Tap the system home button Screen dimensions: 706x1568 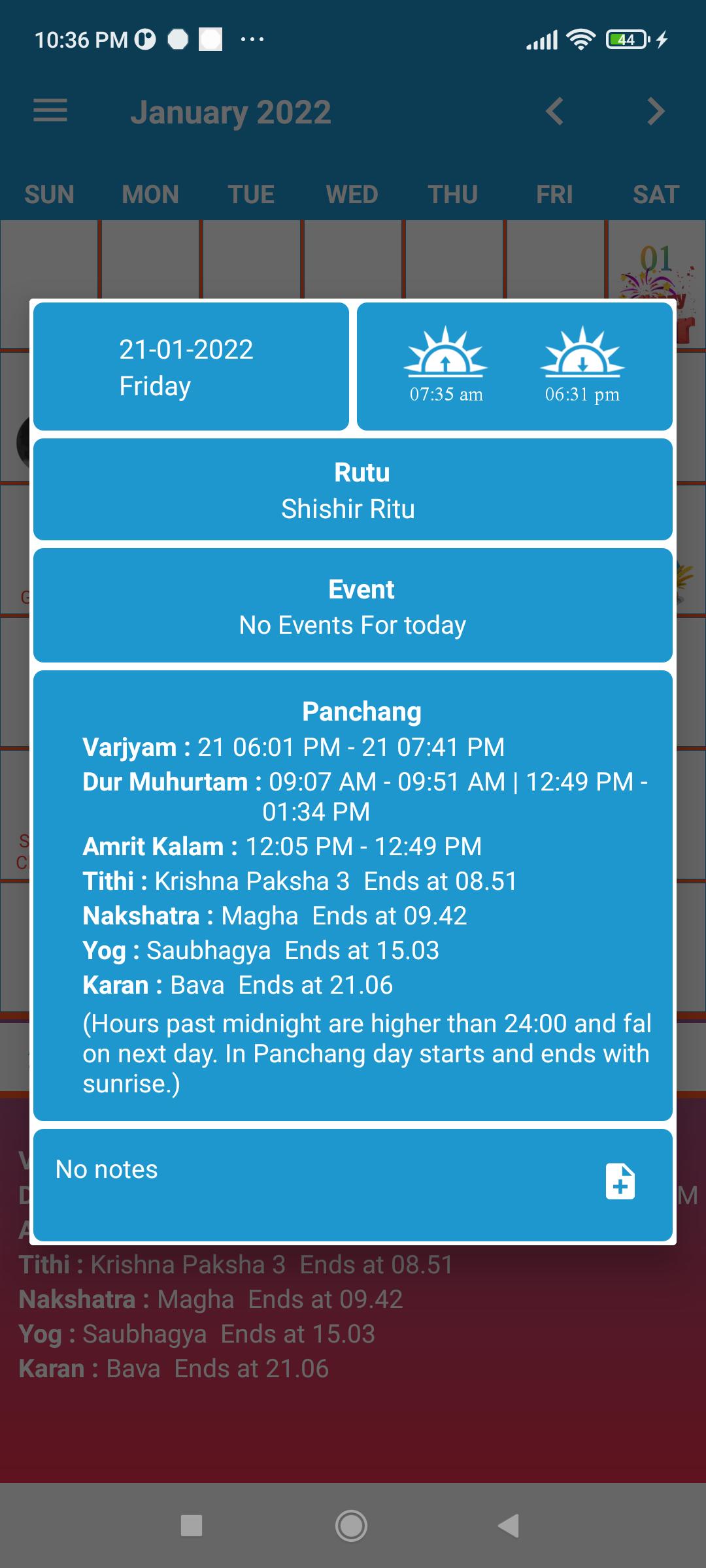[351, 1526]
